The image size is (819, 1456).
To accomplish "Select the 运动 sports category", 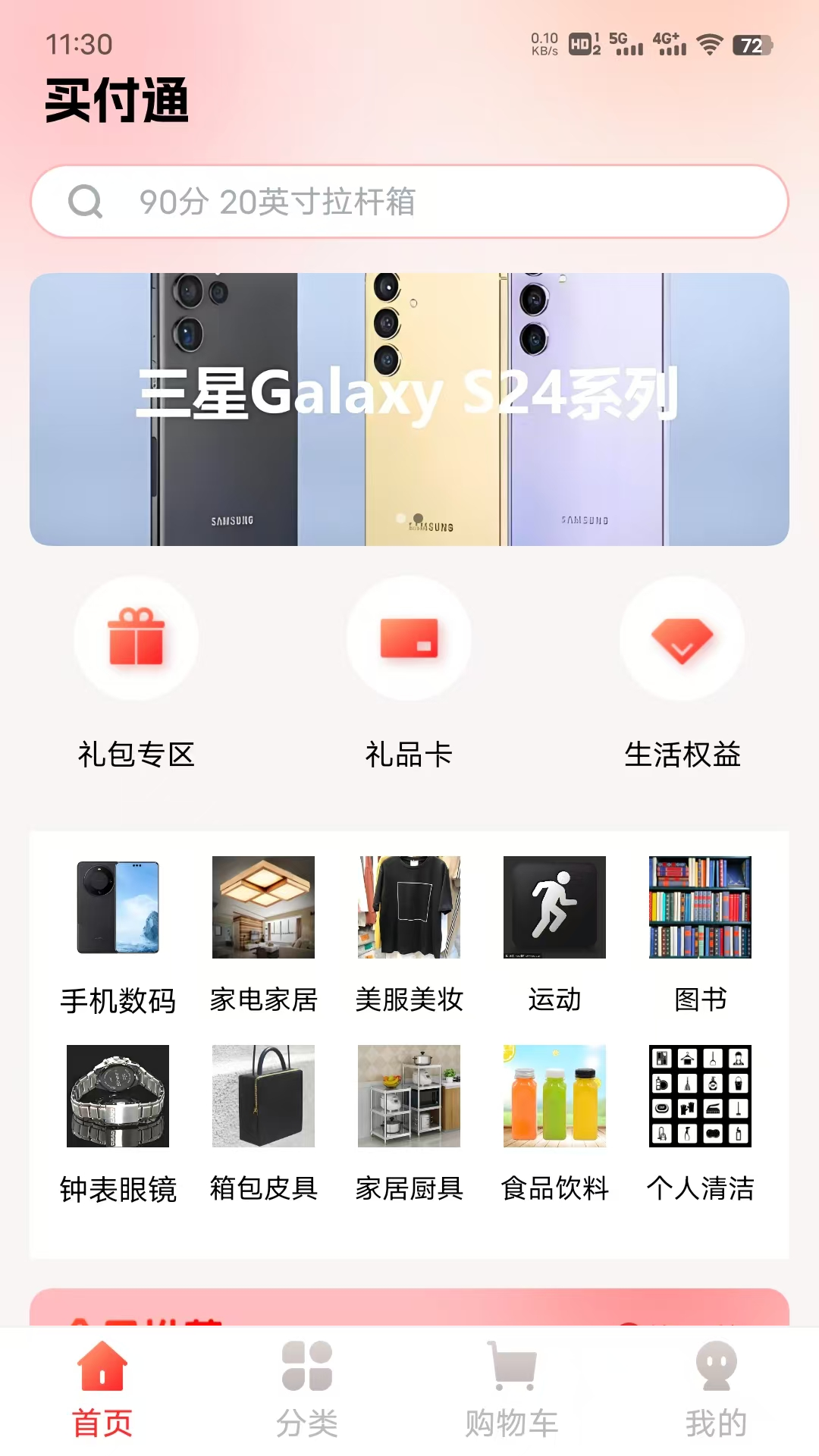I will click(x=554, y=934).
